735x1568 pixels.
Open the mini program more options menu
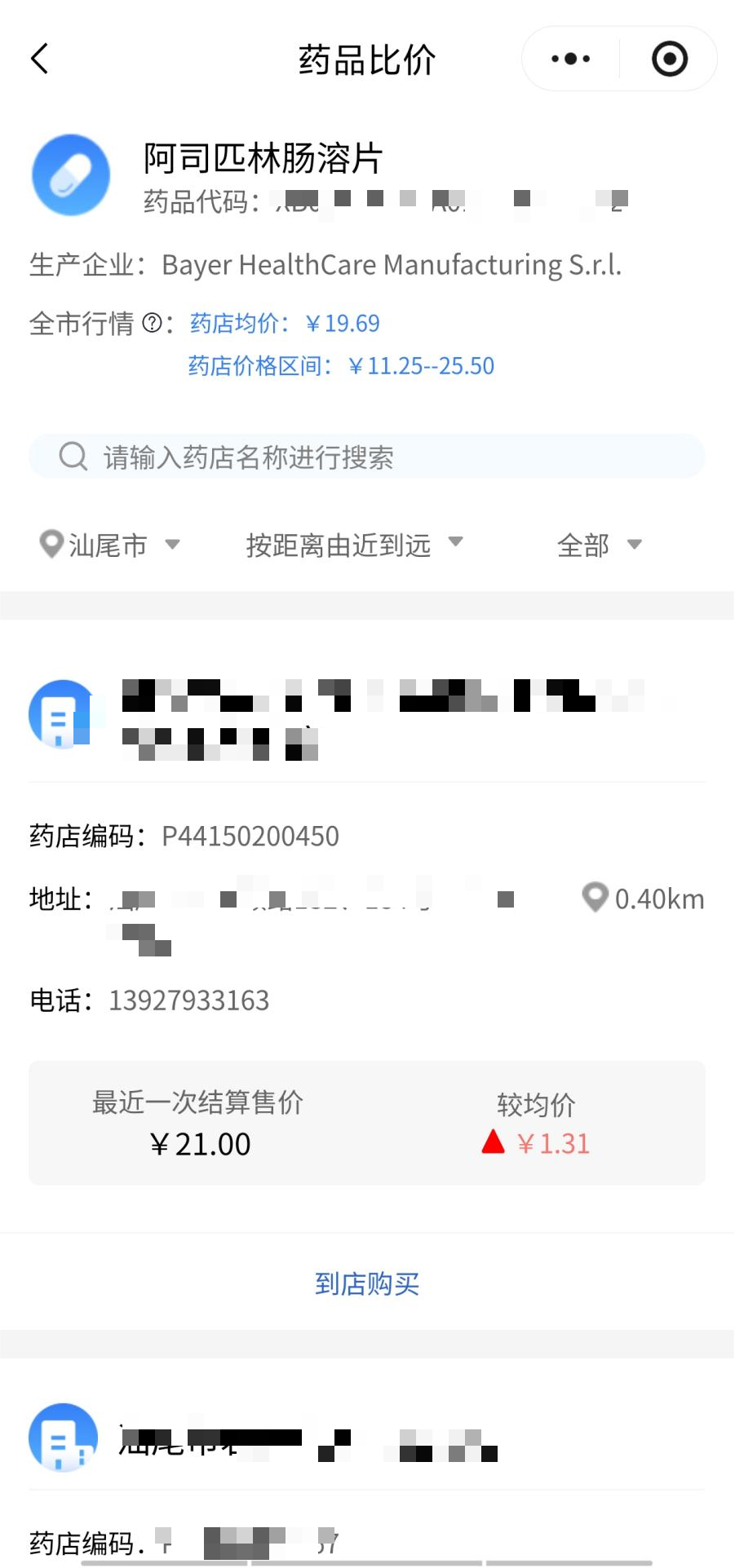[570, 59]
